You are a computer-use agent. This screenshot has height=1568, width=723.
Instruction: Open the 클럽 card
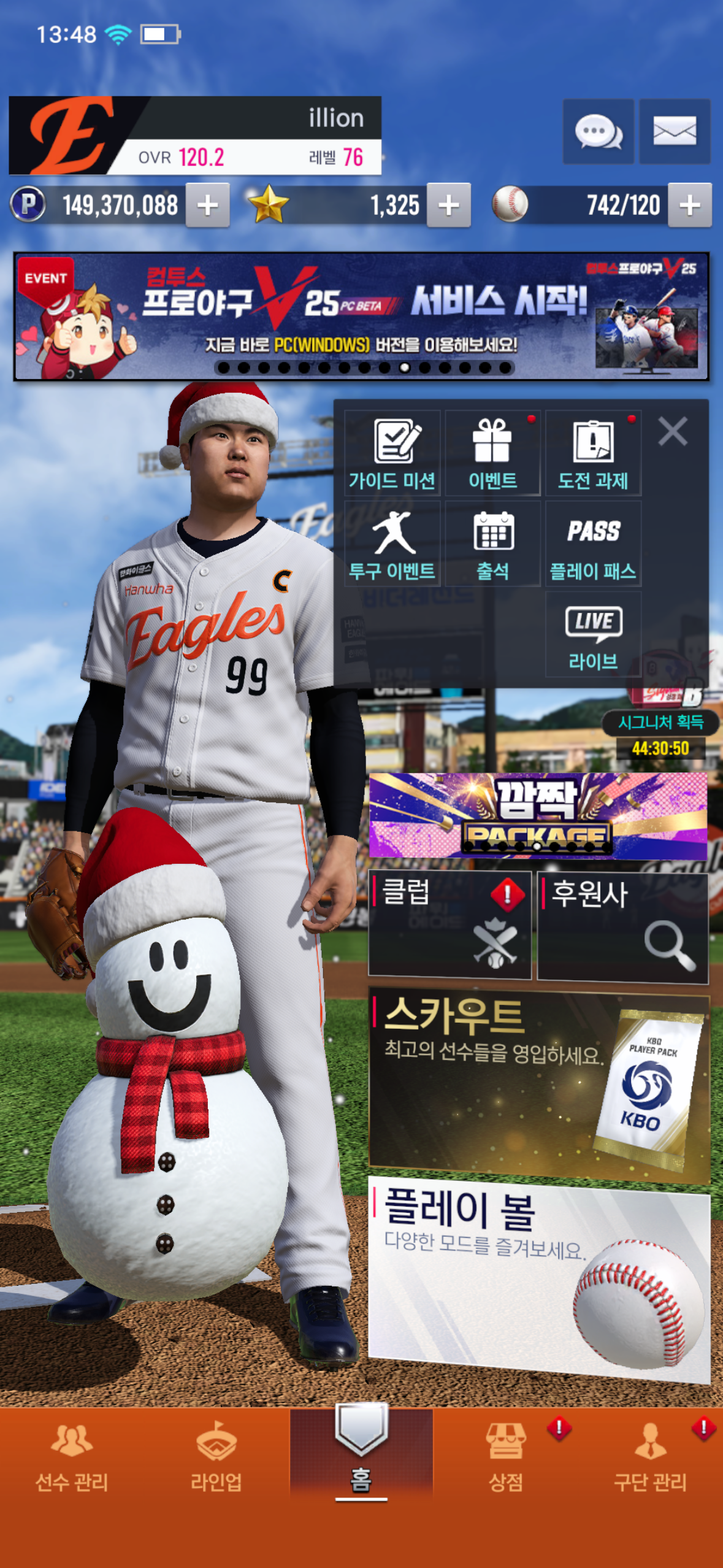tap(449, 924)
